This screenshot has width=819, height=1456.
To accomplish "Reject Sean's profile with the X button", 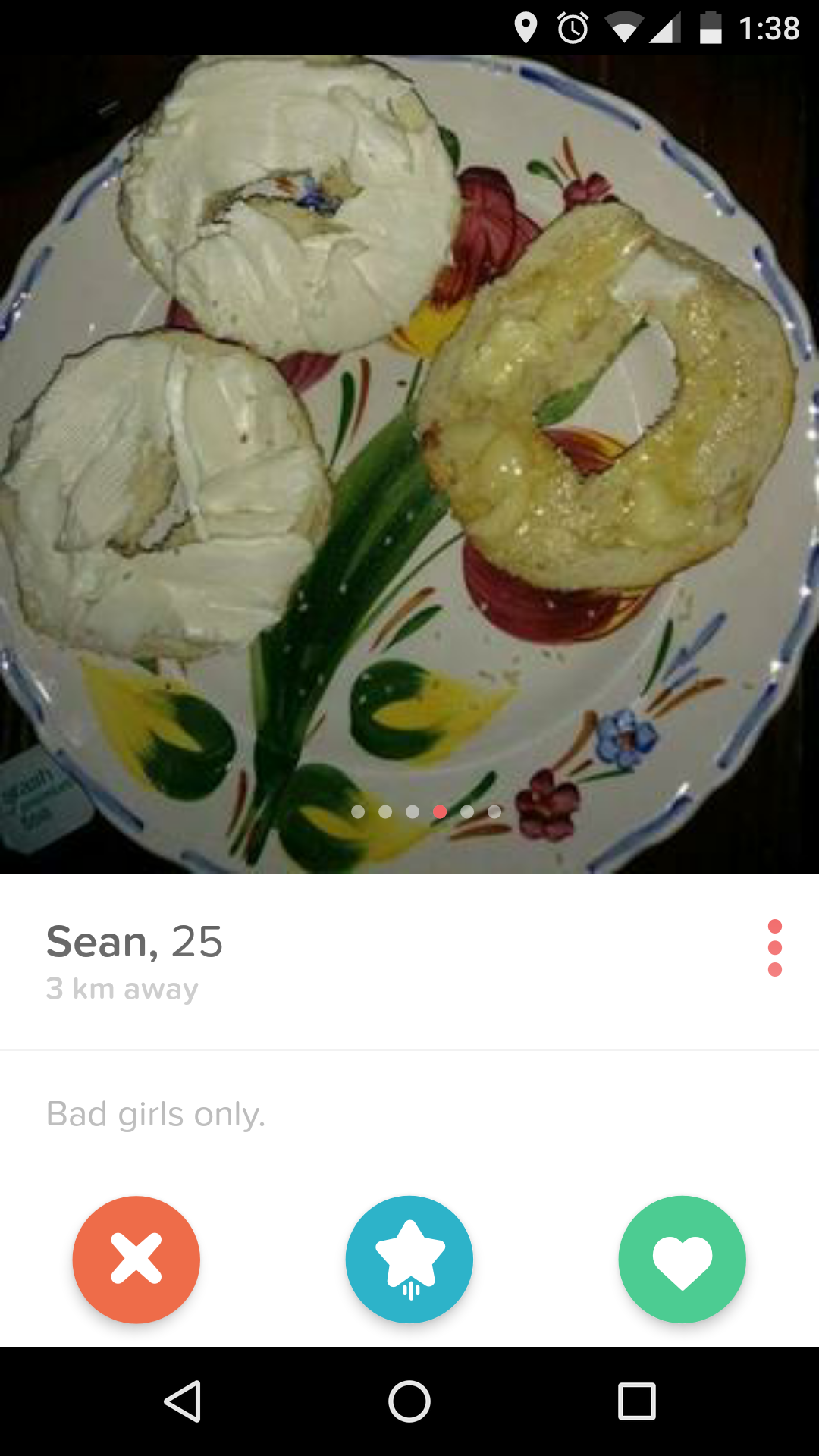I will click(x=136, y=1260).
